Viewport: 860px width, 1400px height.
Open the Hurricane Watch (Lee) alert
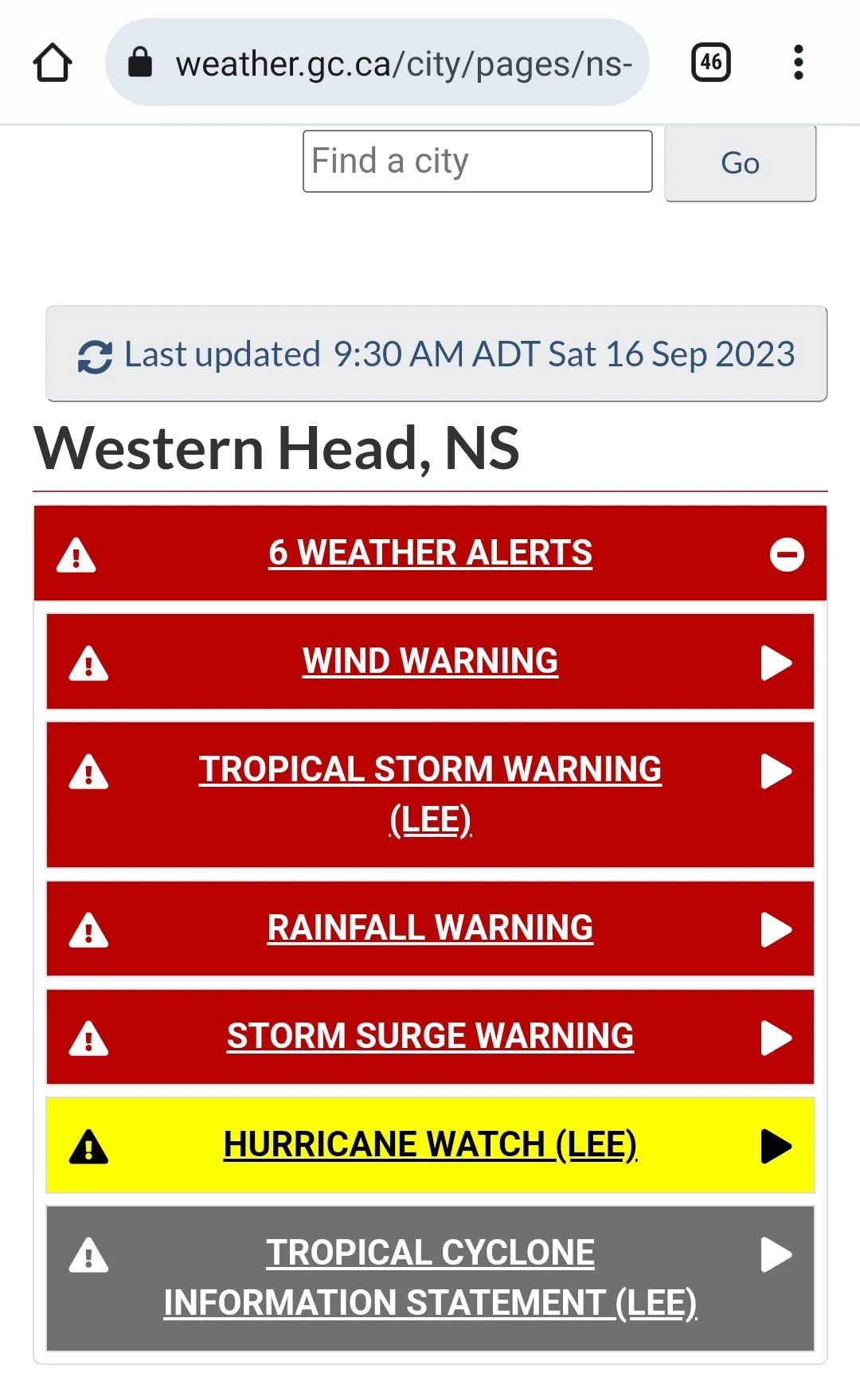(430, 1145)
